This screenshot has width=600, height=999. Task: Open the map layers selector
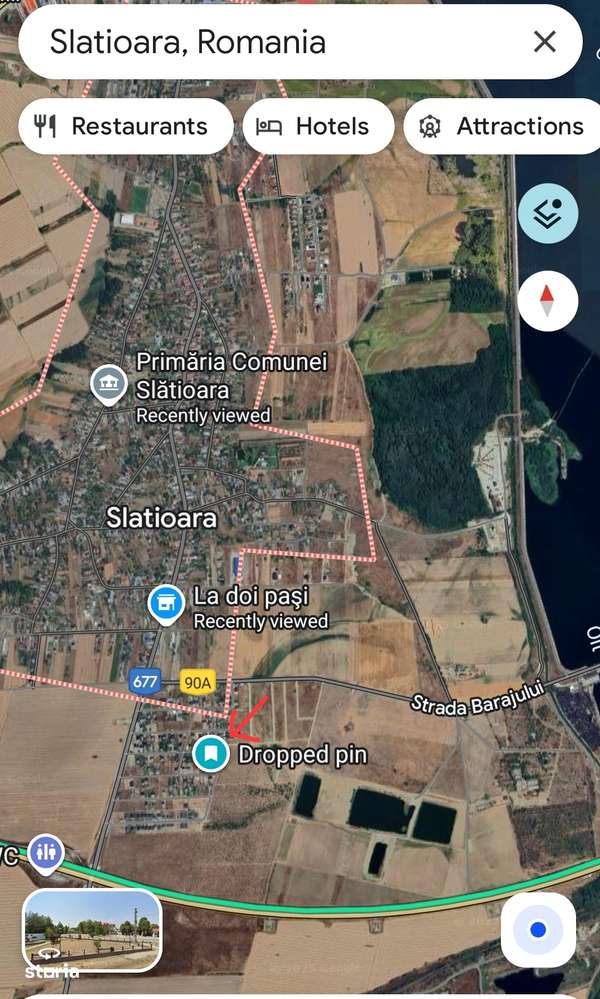[x=548, y=214]
